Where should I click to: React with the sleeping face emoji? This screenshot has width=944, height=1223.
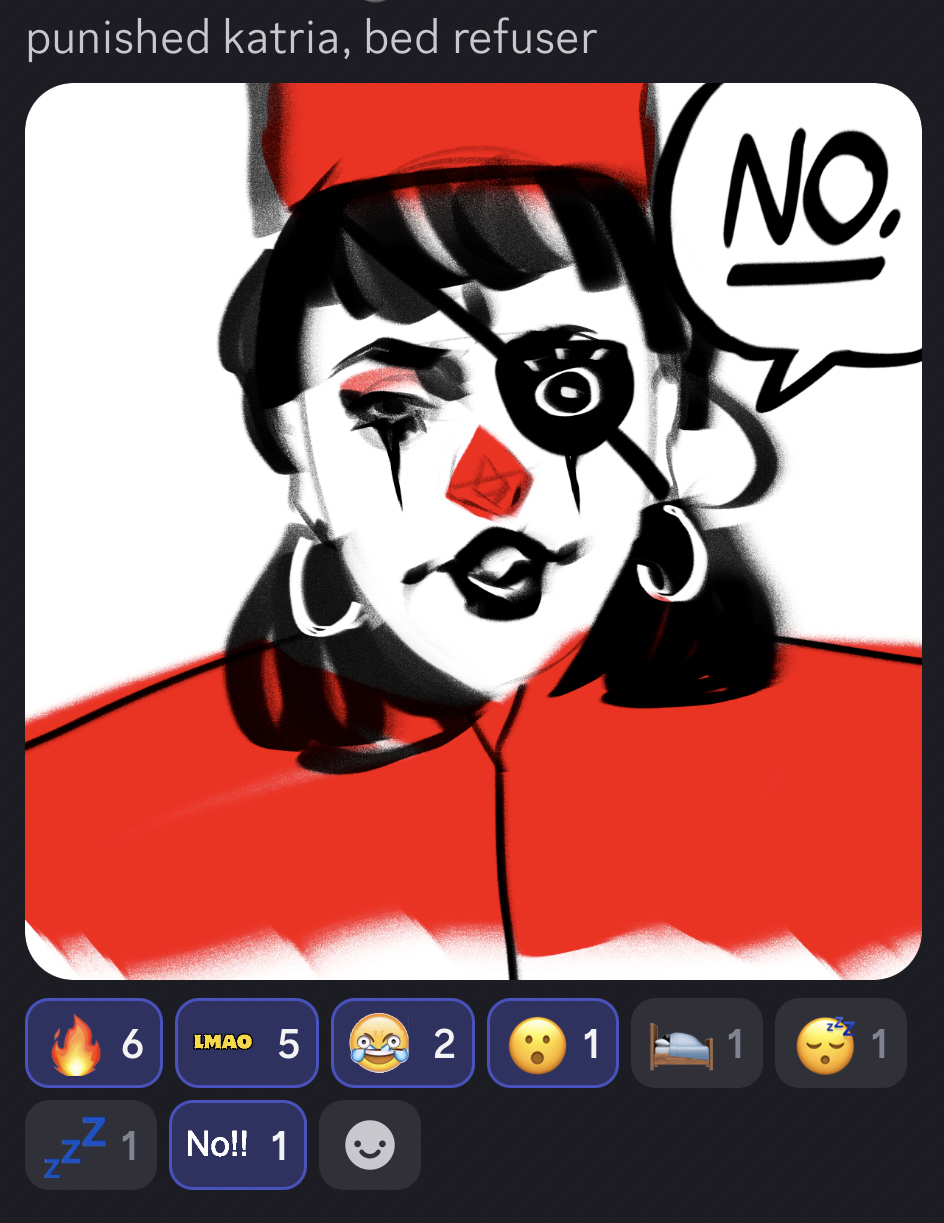[x=840, y=1043]
